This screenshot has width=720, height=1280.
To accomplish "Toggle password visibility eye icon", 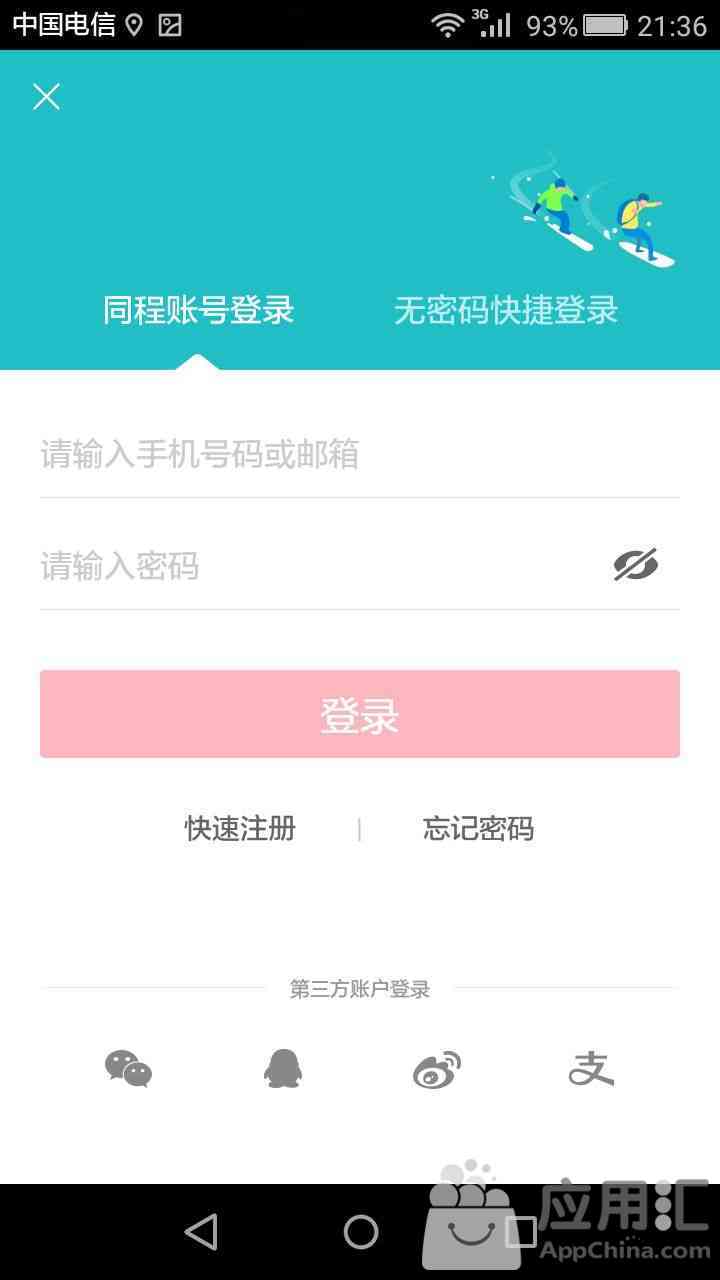I will 636,565.
